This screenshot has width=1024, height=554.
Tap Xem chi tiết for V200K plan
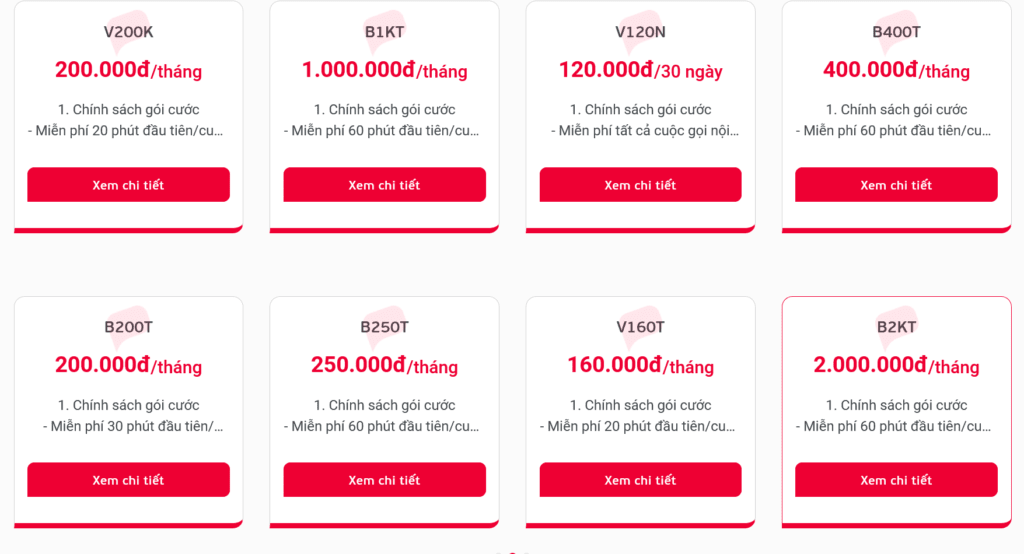[128, 185]
